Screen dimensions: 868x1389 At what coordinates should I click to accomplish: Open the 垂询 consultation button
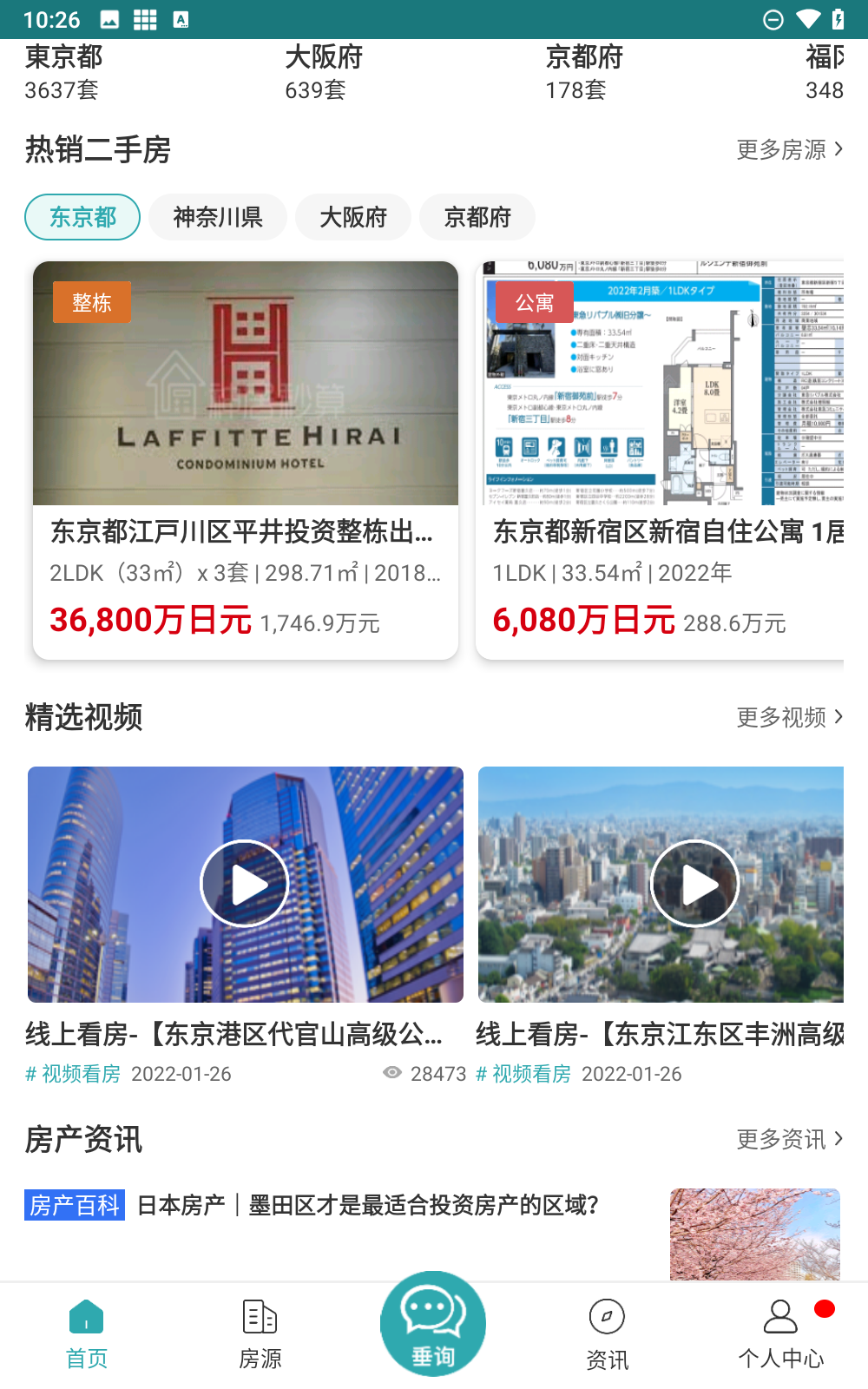pos(433,1324)
